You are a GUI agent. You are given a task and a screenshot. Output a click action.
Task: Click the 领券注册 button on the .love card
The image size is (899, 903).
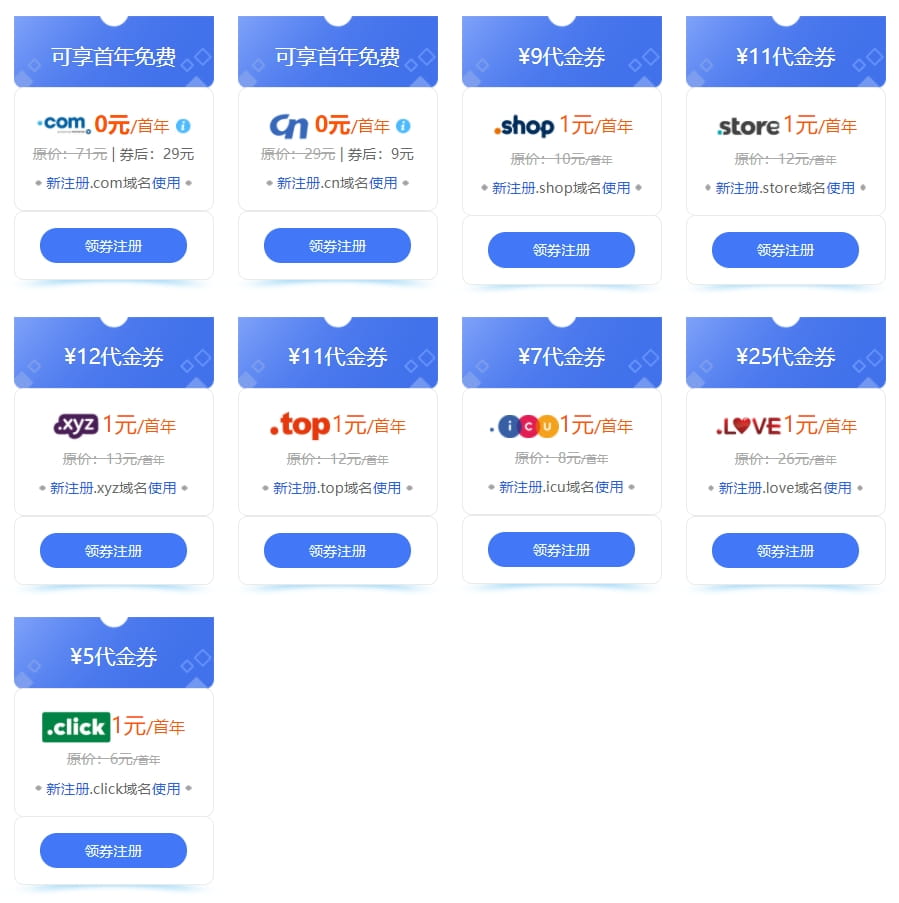click(x=785, y=550)
